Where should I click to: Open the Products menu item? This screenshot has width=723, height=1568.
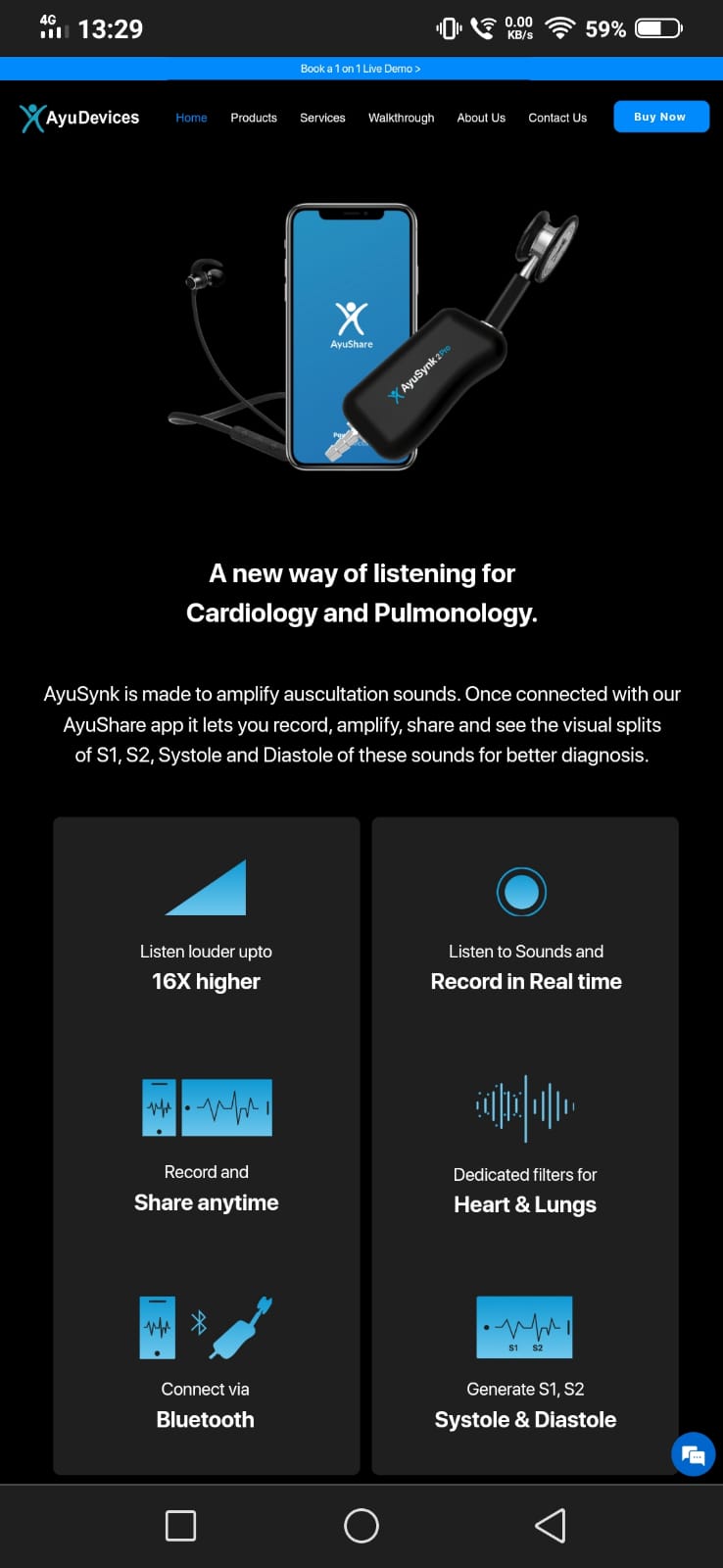coord(253,118)
